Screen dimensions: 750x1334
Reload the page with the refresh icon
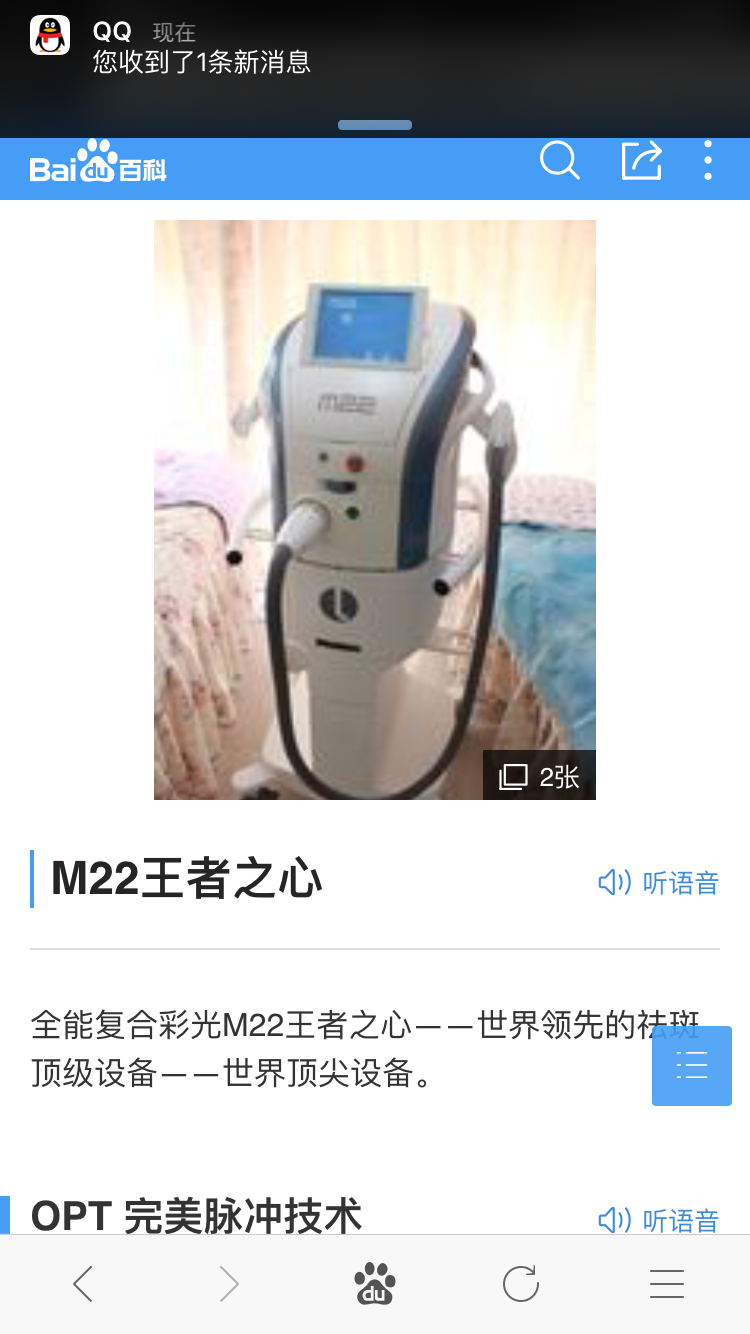(x=520, y=1283)
